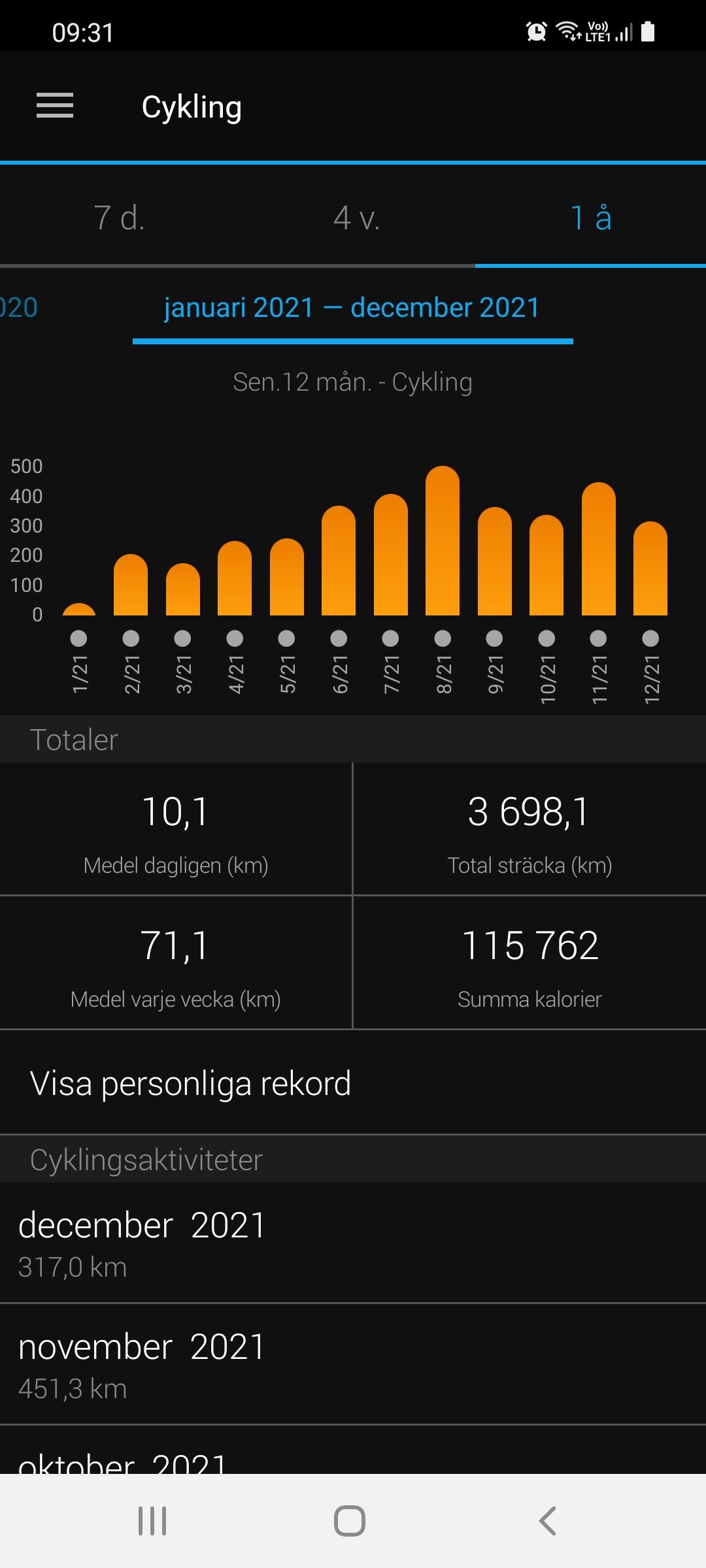Open november 2021 cycling activities

[x=353, y=1365]
